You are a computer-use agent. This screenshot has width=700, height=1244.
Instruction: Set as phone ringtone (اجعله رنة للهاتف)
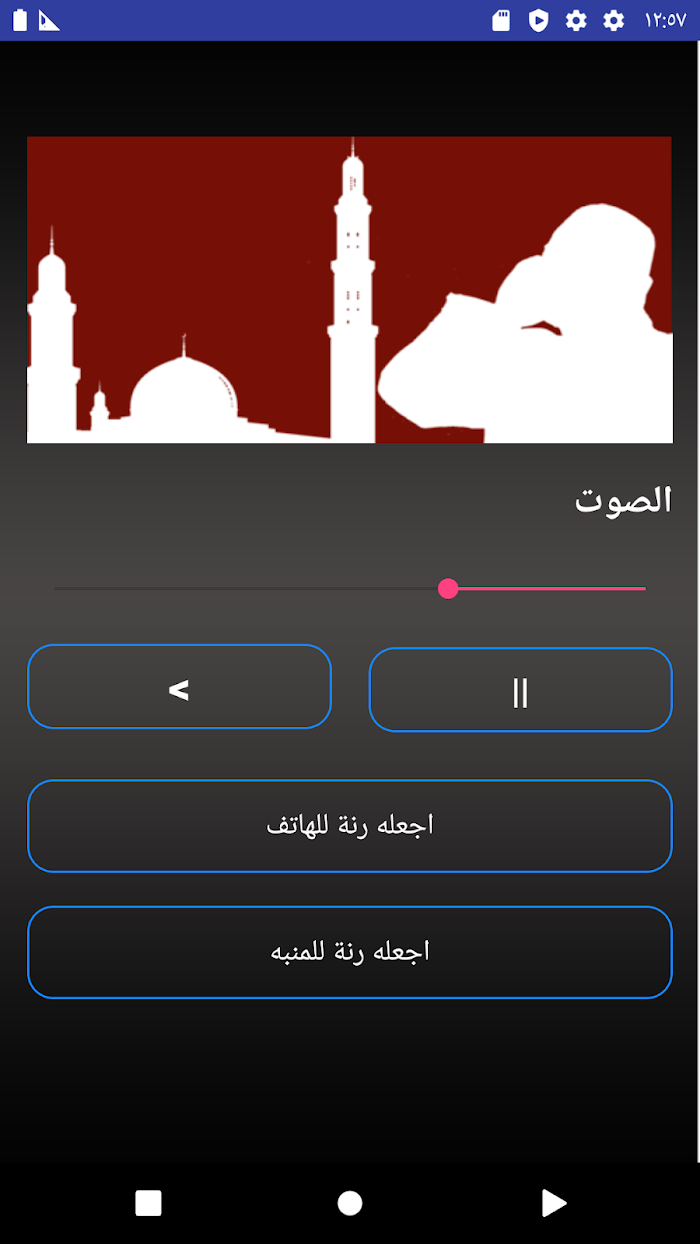(x=350, y=826)
